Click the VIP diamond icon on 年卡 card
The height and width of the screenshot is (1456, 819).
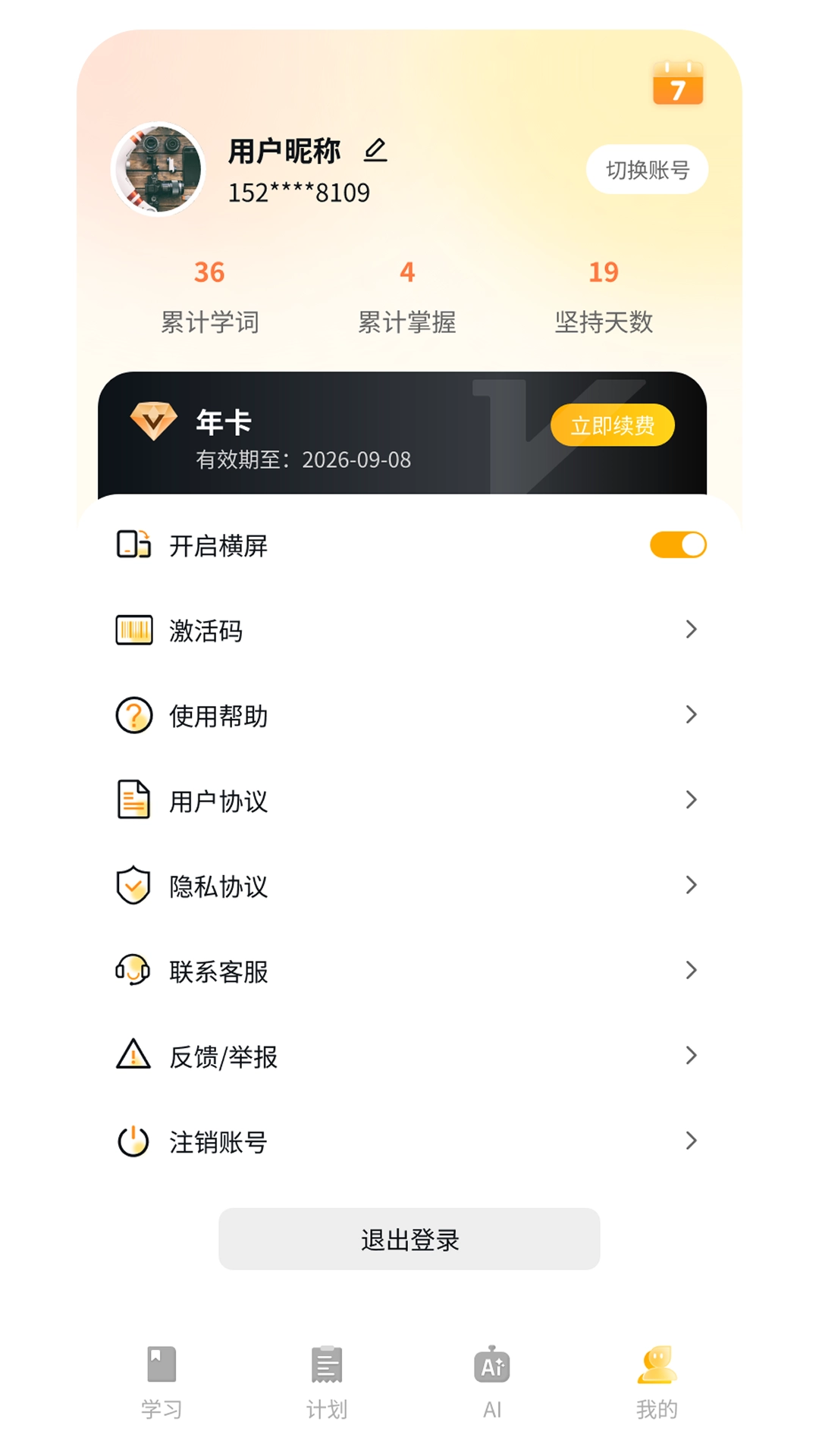tap(149, 425)
